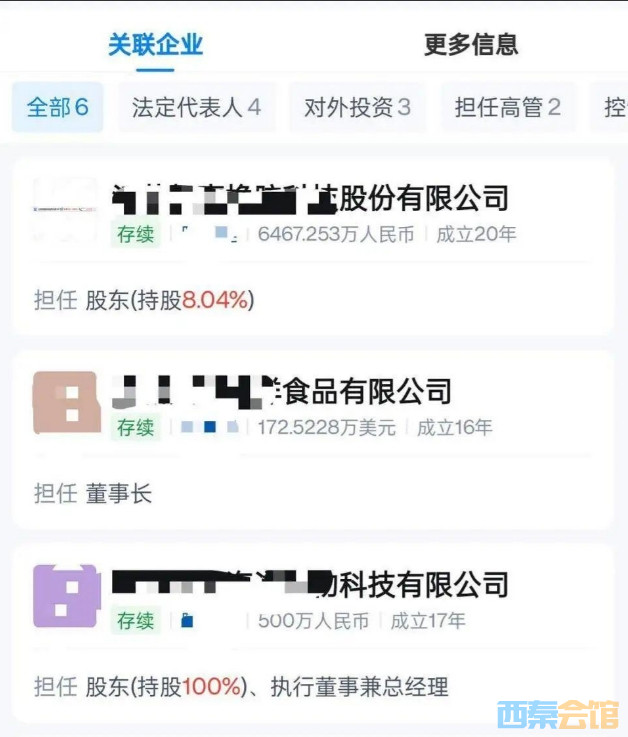Viewport: 628px width, 737px height.
Task: Tap the 担任高管 2 chip
Action: click(508, 108)
